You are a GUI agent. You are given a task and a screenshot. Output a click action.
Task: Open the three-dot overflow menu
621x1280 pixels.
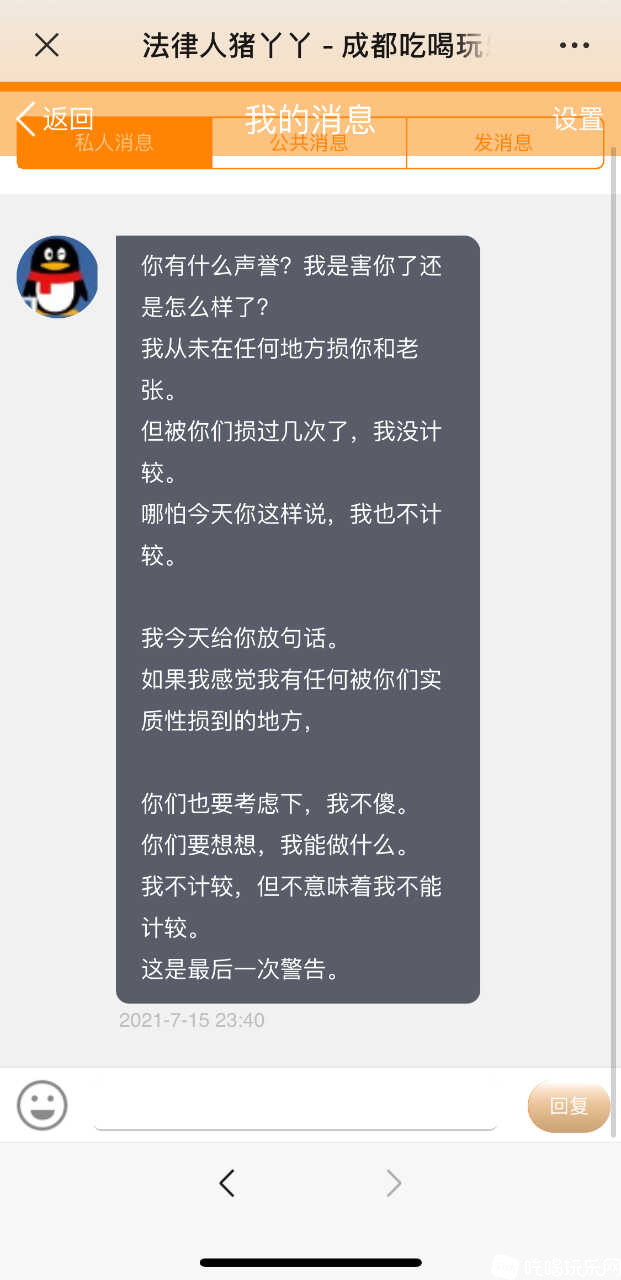point(574,45)
